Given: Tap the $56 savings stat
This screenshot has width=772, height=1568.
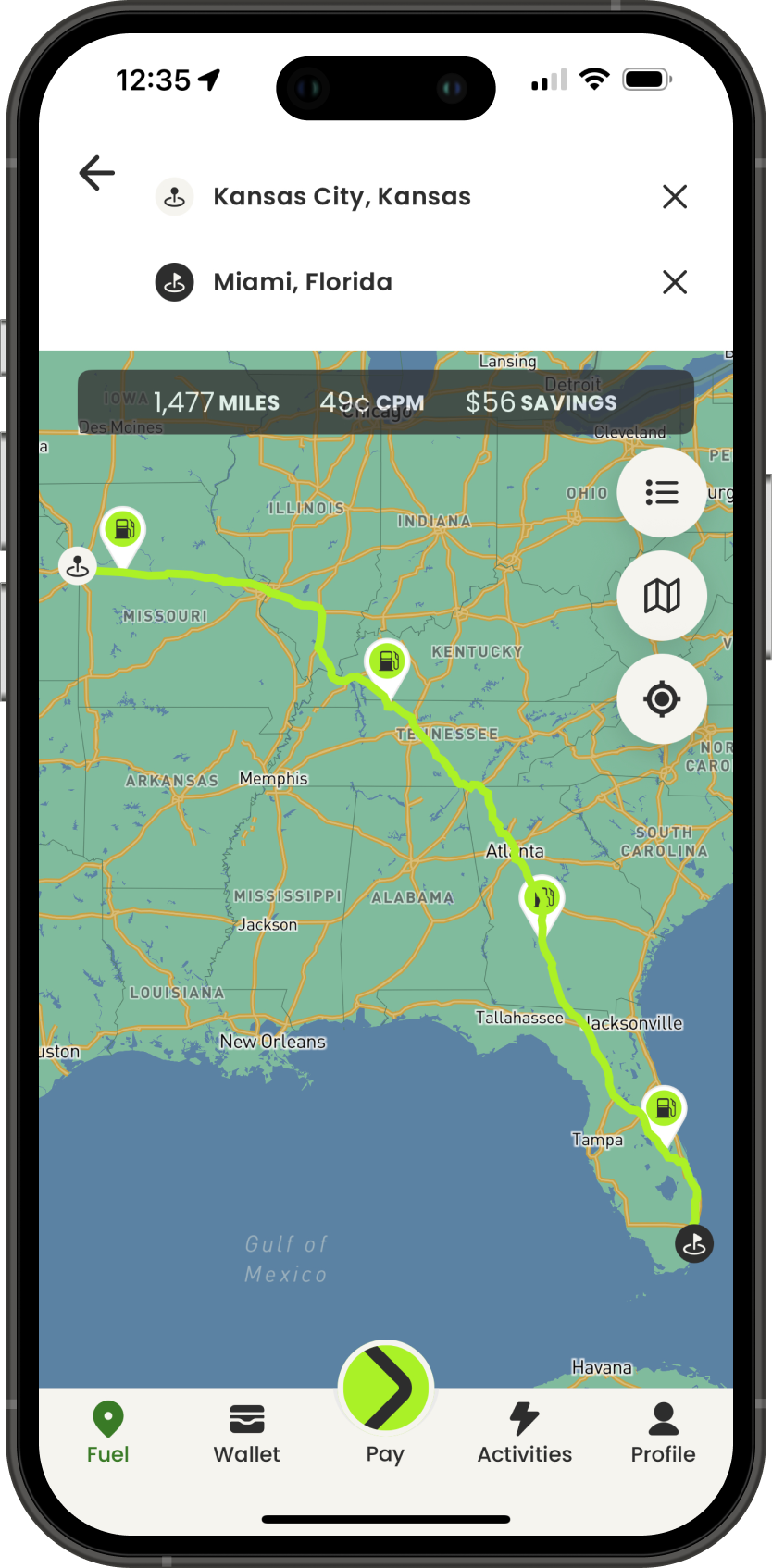Looking at the screenshot, I should click(541, 402).
